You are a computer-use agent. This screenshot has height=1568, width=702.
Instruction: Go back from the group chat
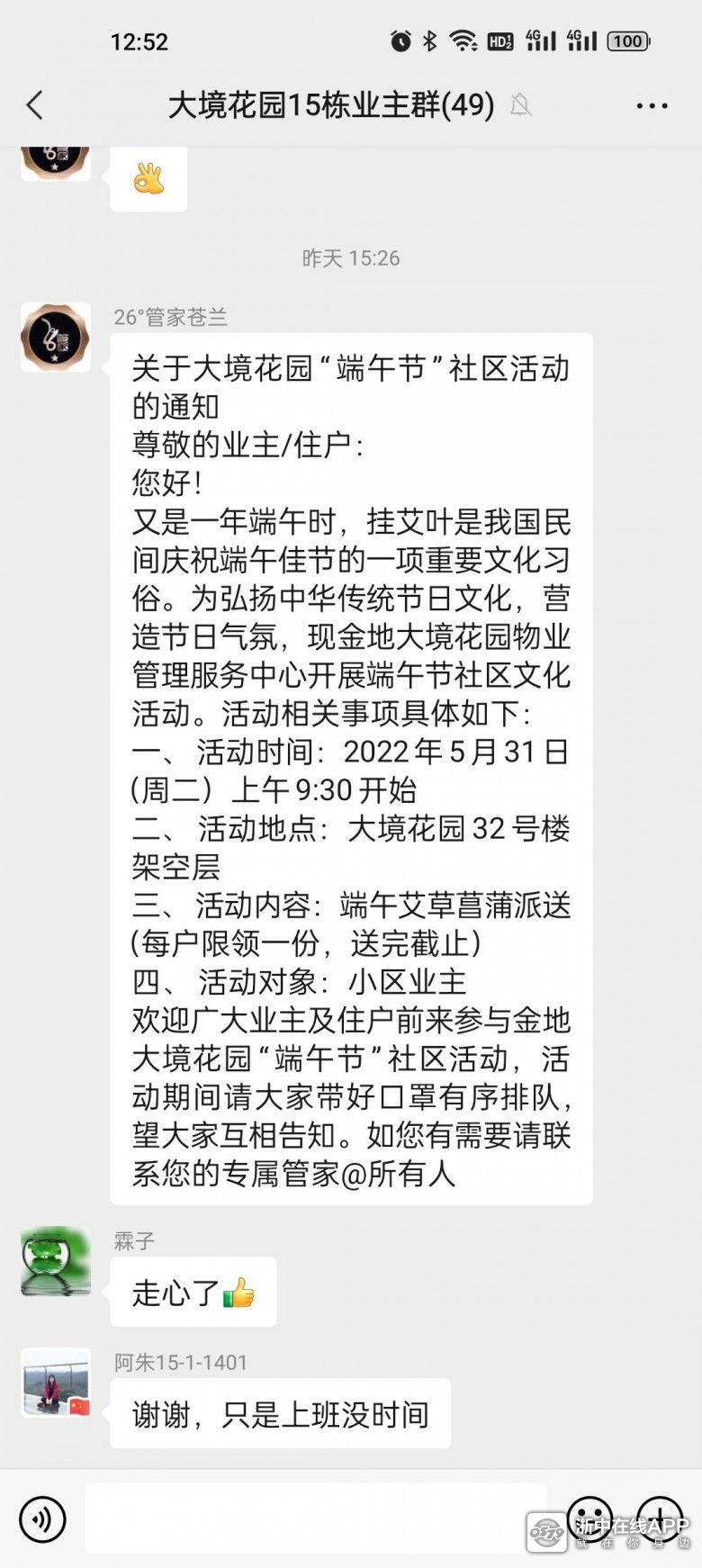click(x=35, y=105)
